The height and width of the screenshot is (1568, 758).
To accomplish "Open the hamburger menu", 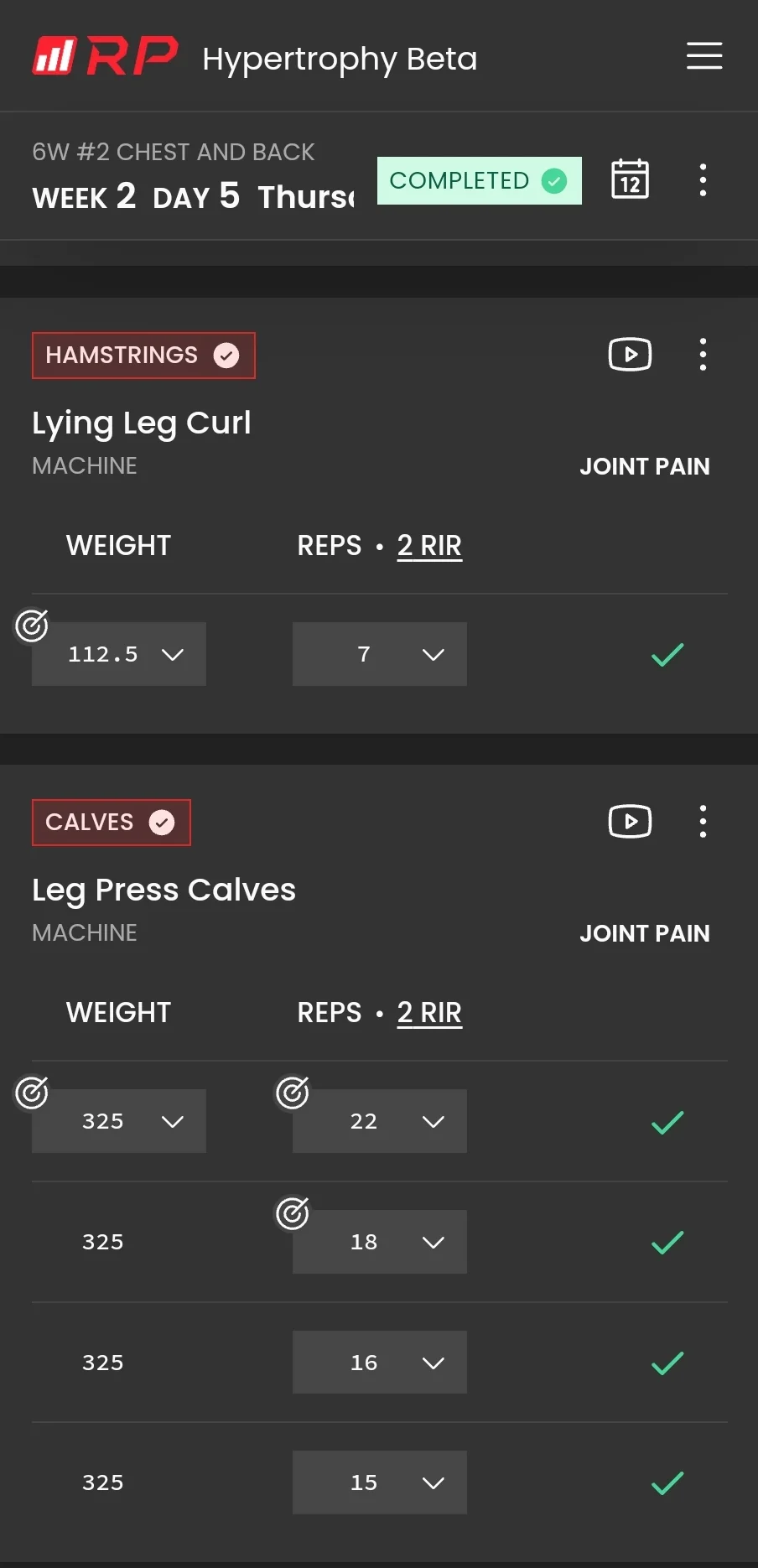I will [x=704, y=56].
